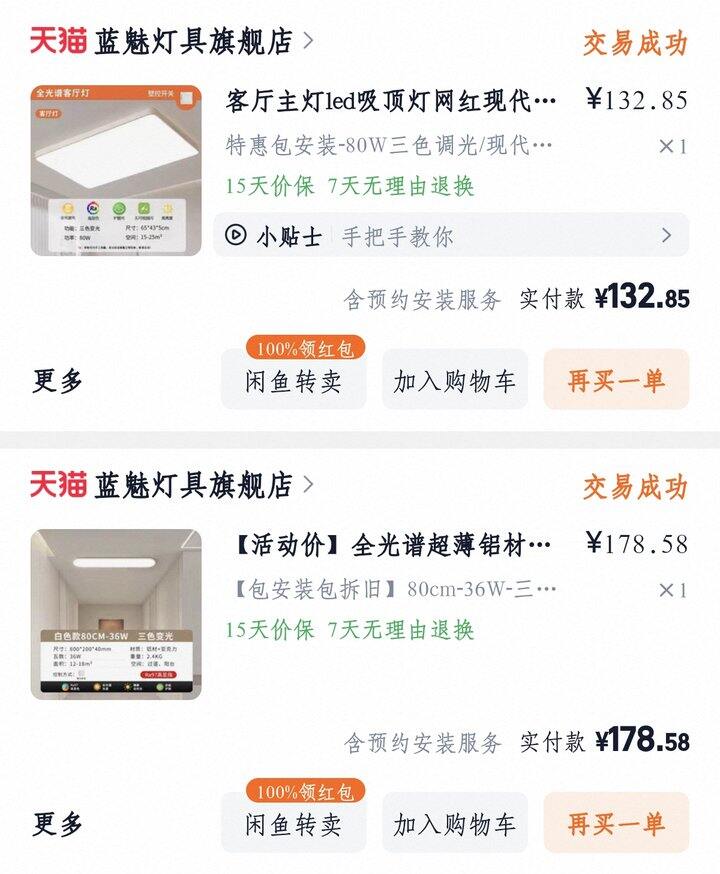View the 全光谱超薄铝材 product image
This screenshot has width=720, height=874.
tap(116, 613)
